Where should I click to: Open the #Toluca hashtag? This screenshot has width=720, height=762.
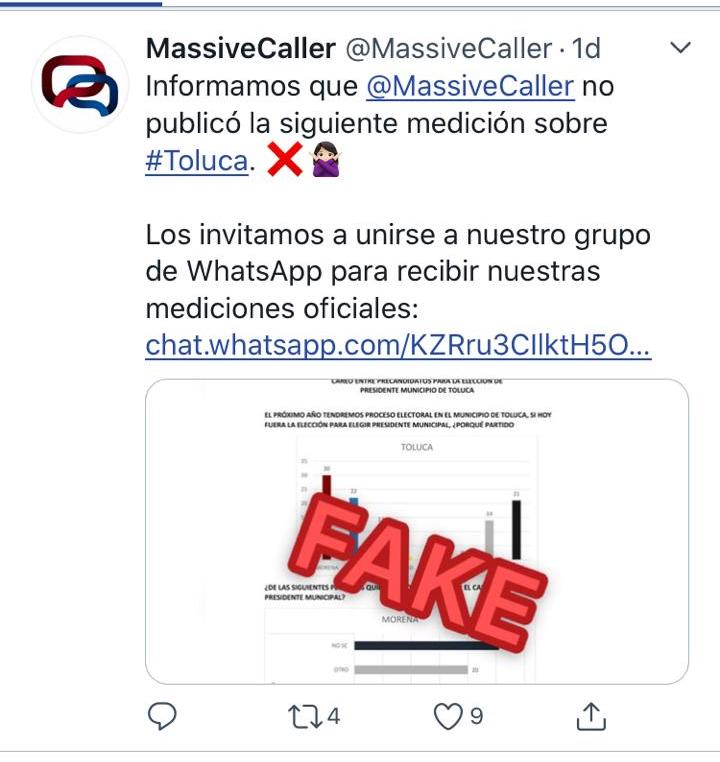click(x=196, y=161)
